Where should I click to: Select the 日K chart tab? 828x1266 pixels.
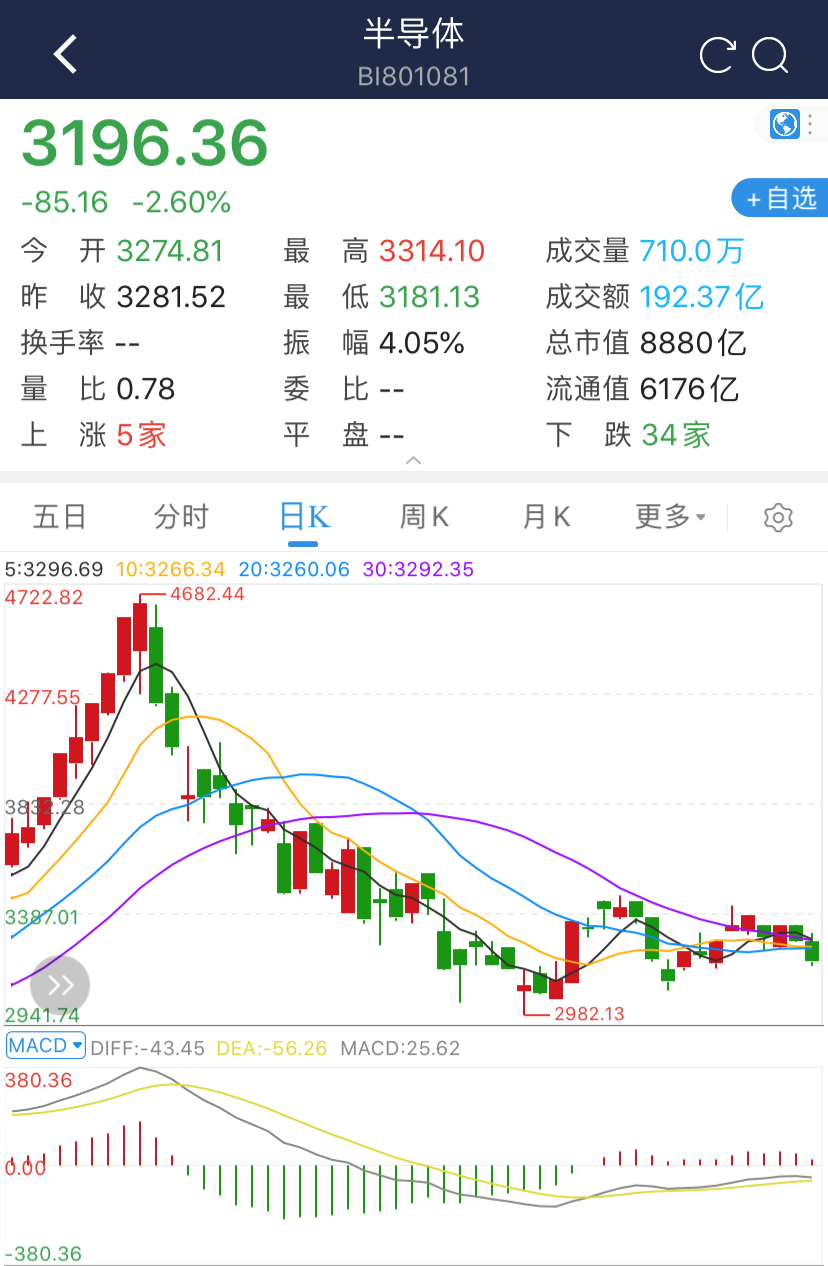pos(303,517)
